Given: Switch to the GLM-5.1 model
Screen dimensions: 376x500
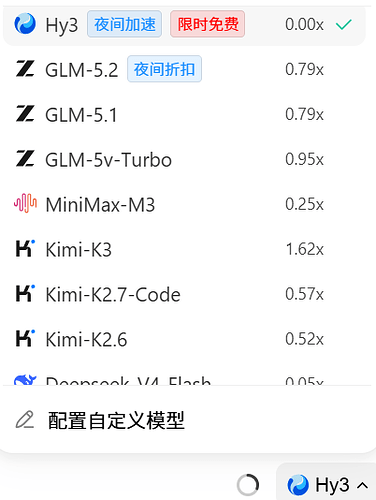Looking at the screenshot, I should coord(184,114).
